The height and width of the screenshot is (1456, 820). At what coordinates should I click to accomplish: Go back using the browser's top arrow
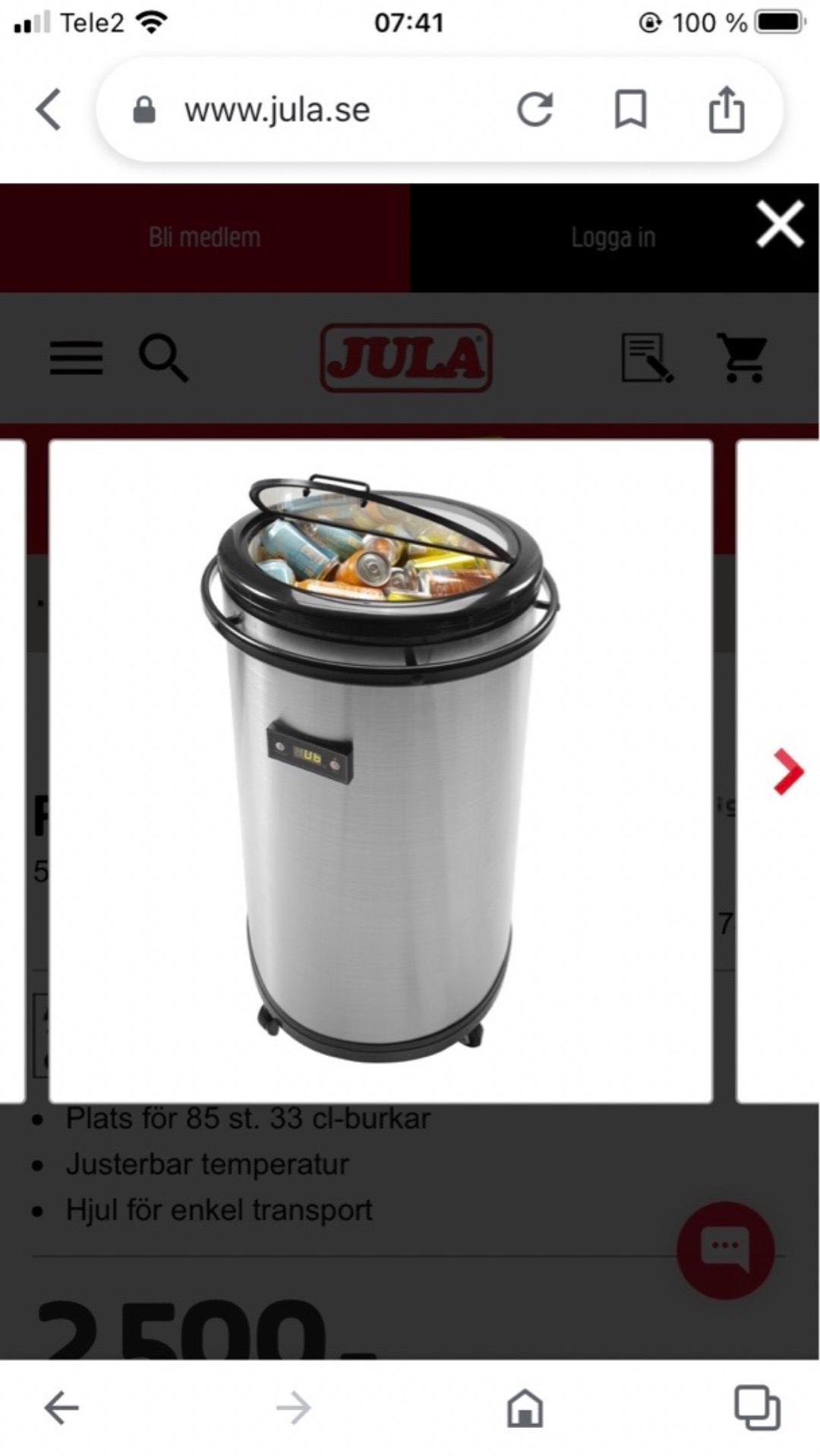pos(49,110)
